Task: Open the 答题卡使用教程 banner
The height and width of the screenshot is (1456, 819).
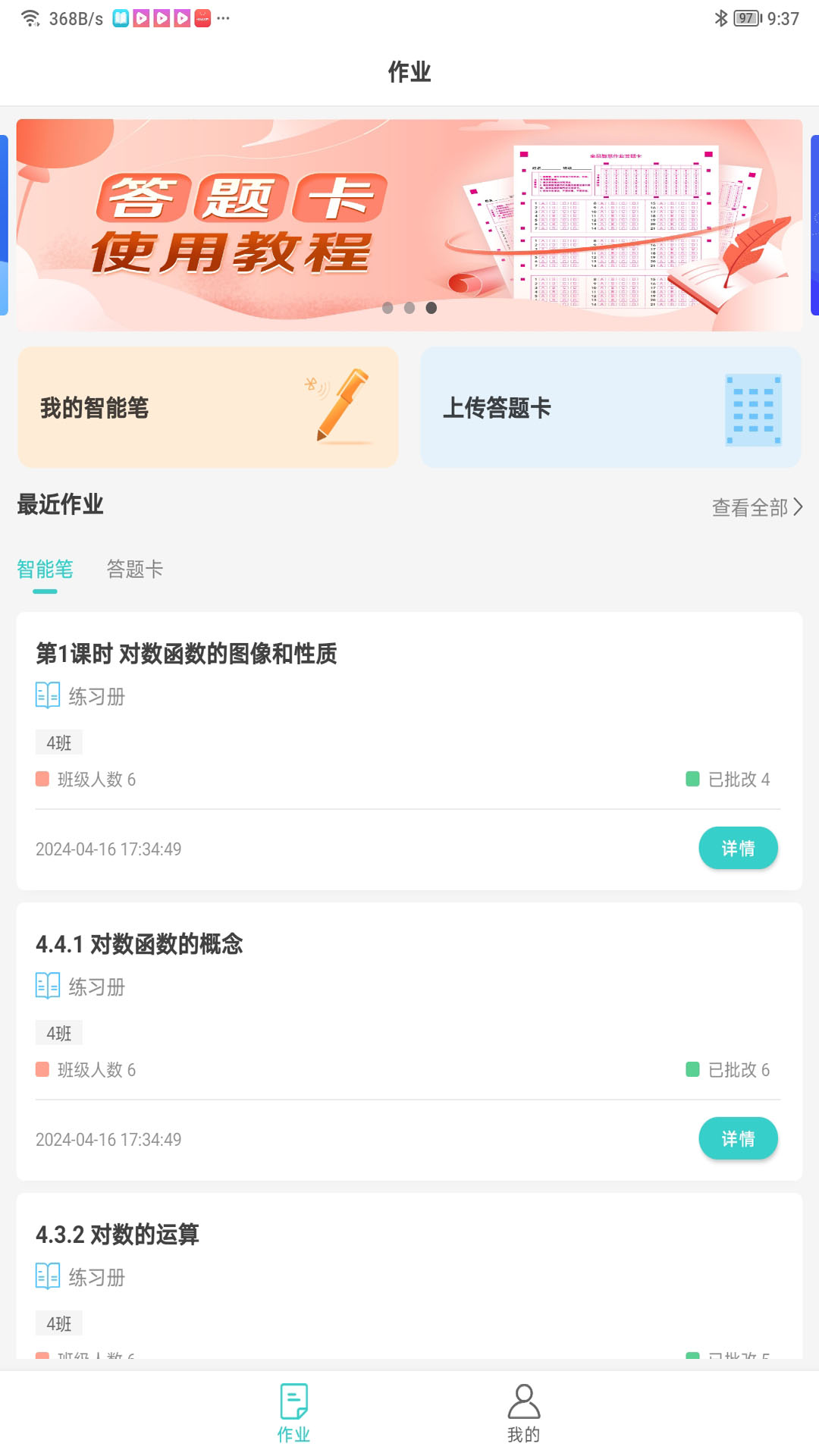Action: click(x=409, y=224)
